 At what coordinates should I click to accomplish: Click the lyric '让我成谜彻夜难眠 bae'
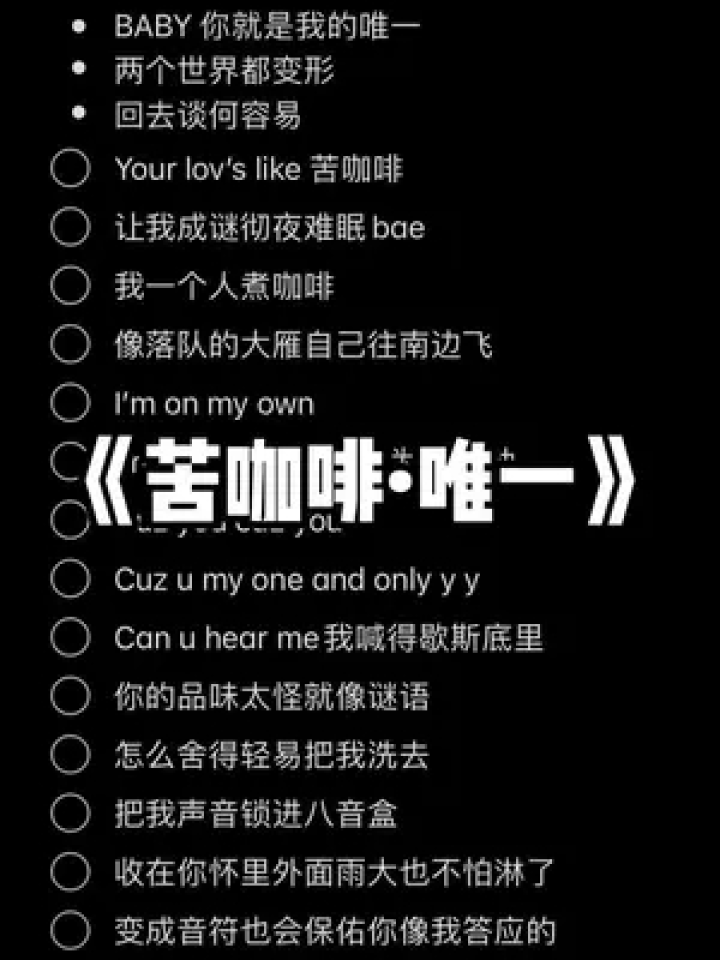(x=270, y=228)
